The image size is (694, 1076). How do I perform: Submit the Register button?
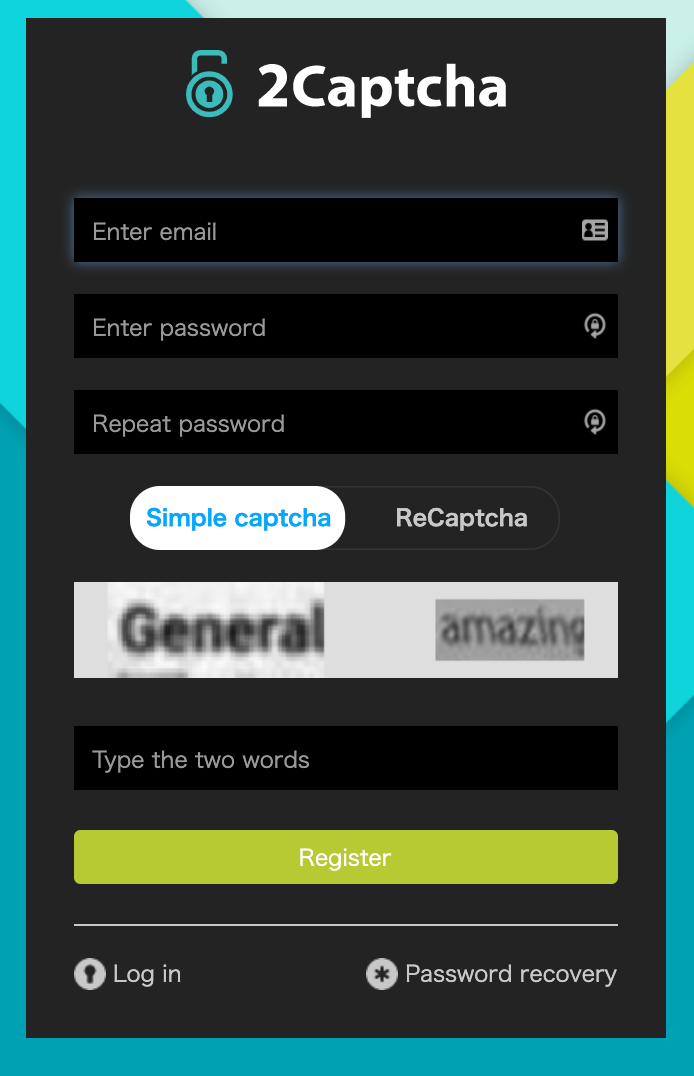(x=345, y=857)
